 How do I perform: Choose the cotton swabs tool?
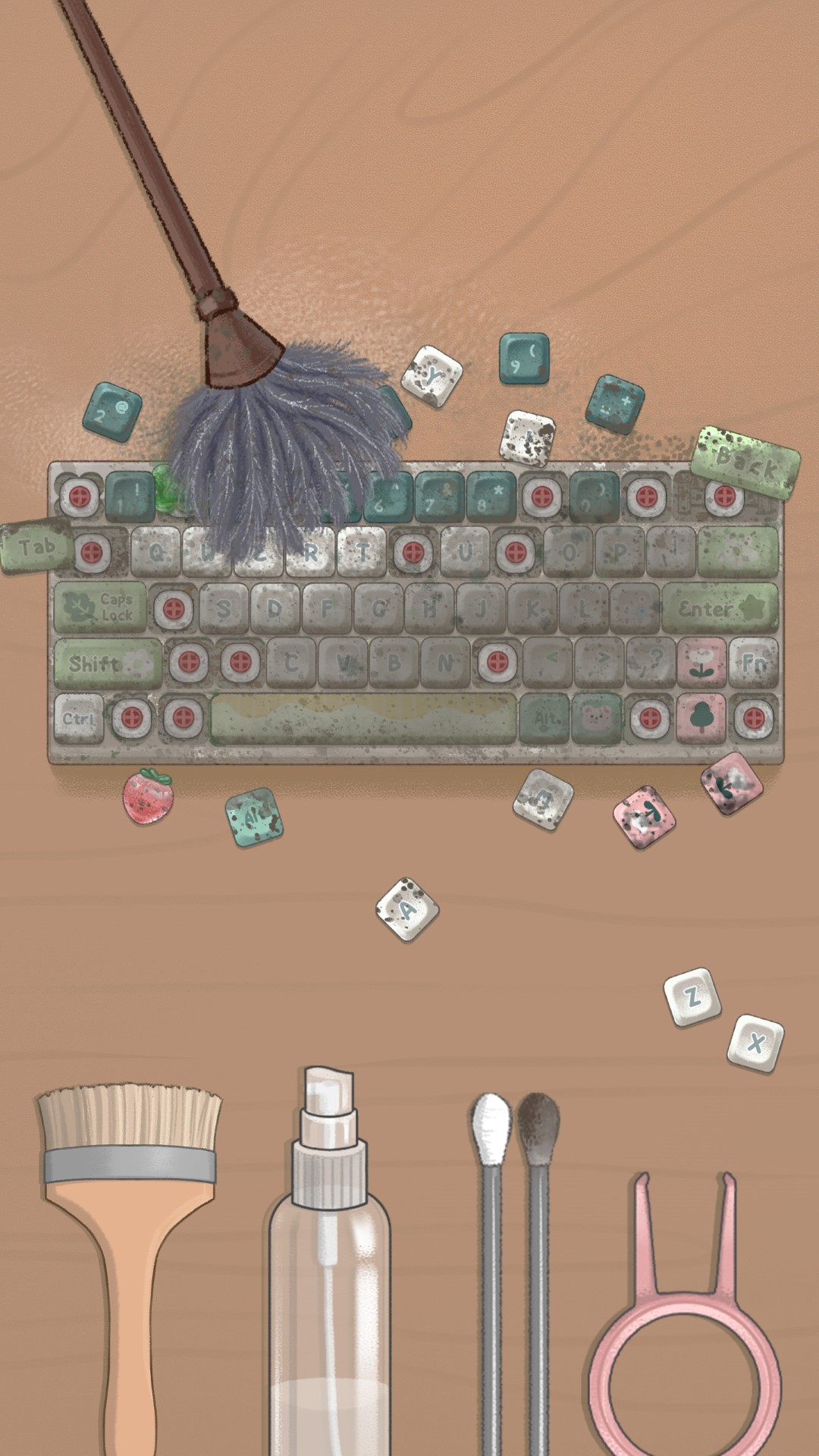pyautogui.click(x=516, y=1274)
